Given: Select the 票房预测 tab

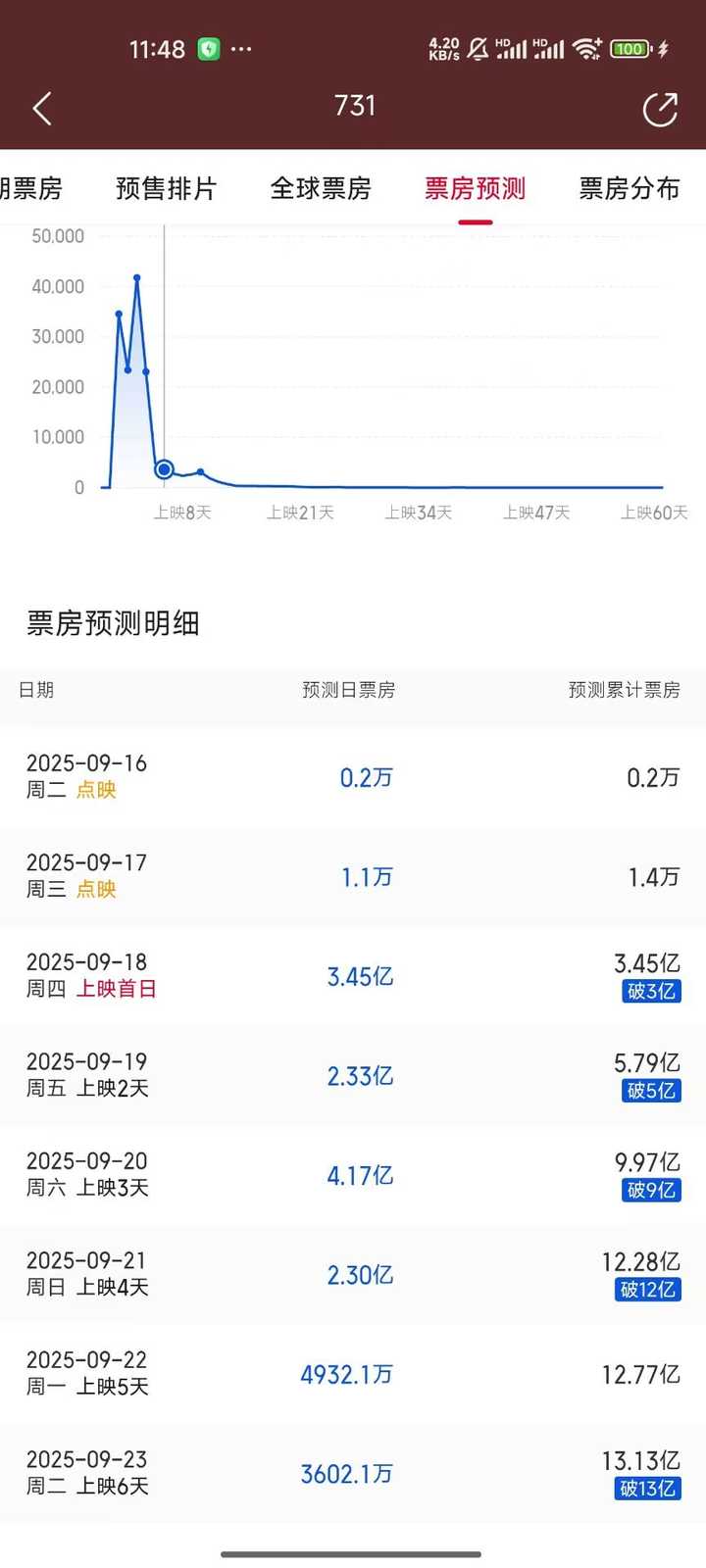Looking at the screenshot, I should pos(475,188).
